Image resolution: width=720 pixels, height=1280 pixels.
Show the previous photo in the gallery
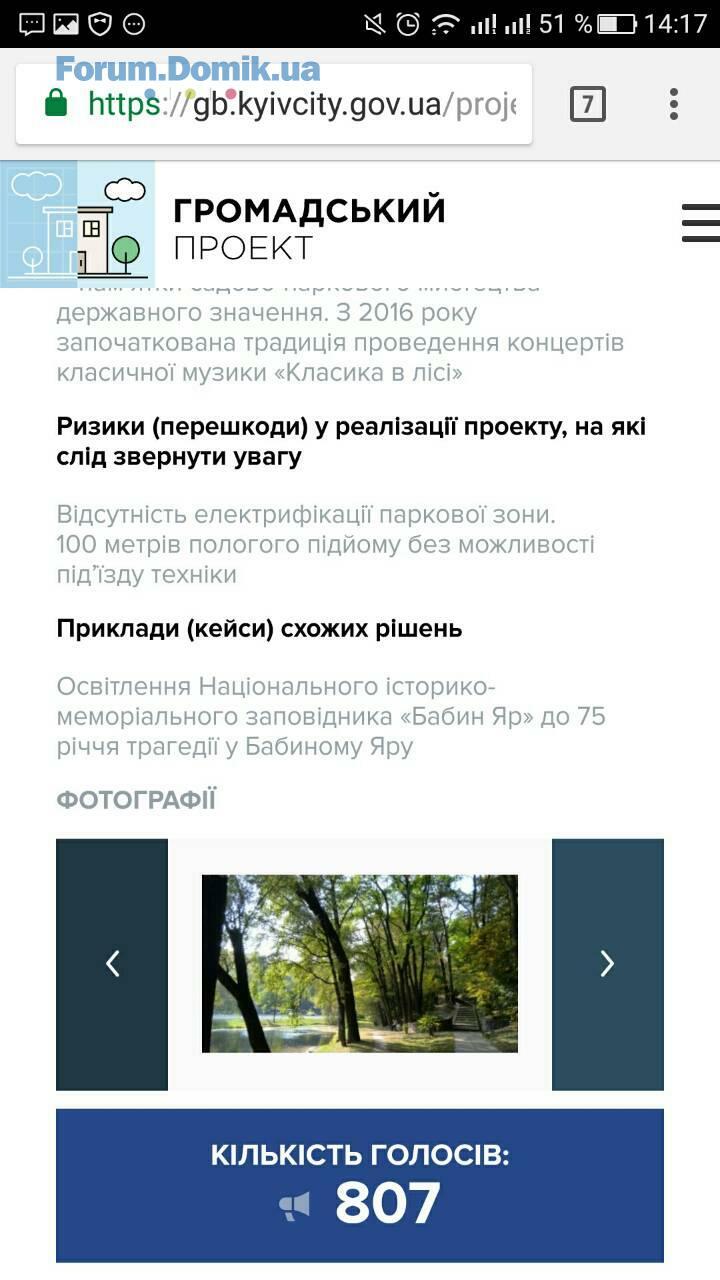(112, 964)
